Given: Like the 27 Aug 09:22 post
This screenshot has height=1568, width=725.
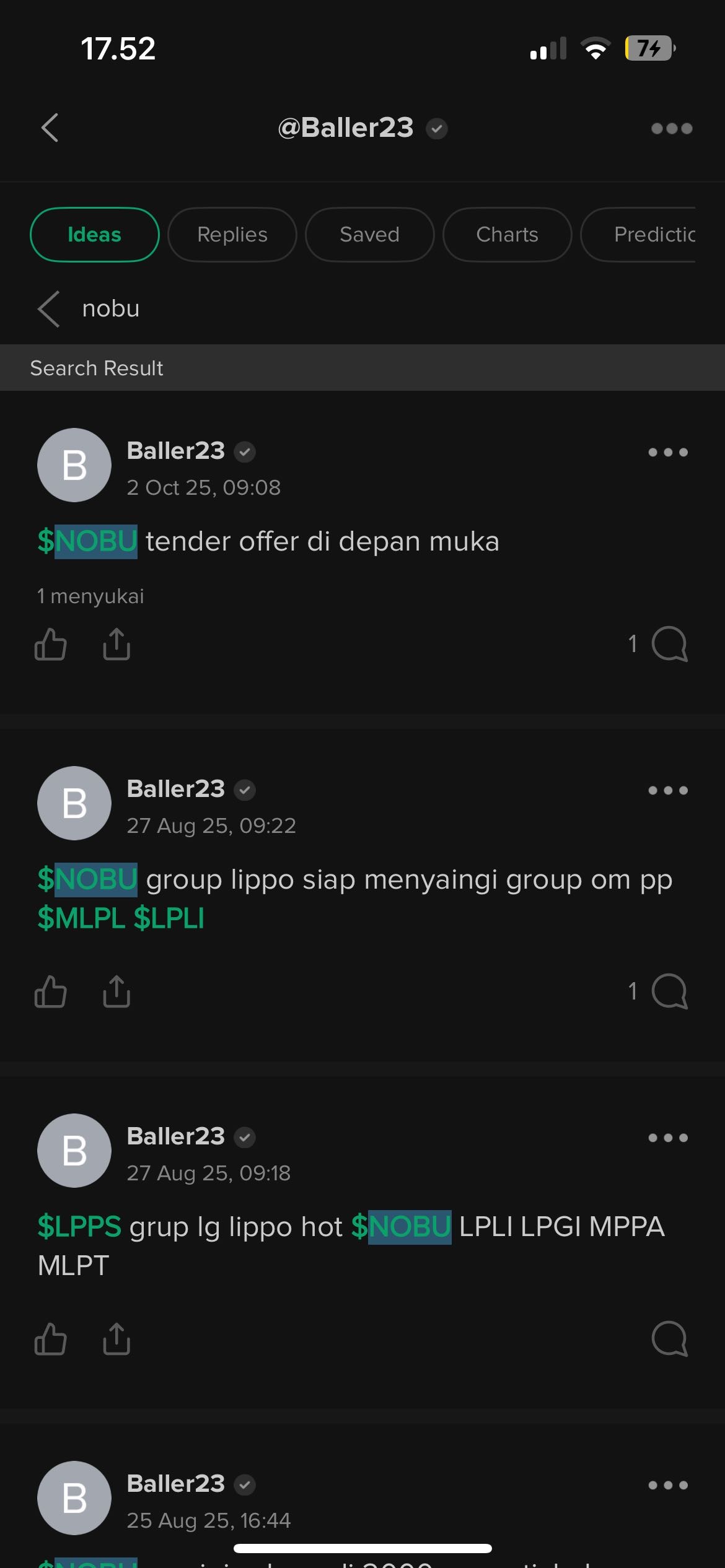Looking at the screenshot, I should 51,991.
